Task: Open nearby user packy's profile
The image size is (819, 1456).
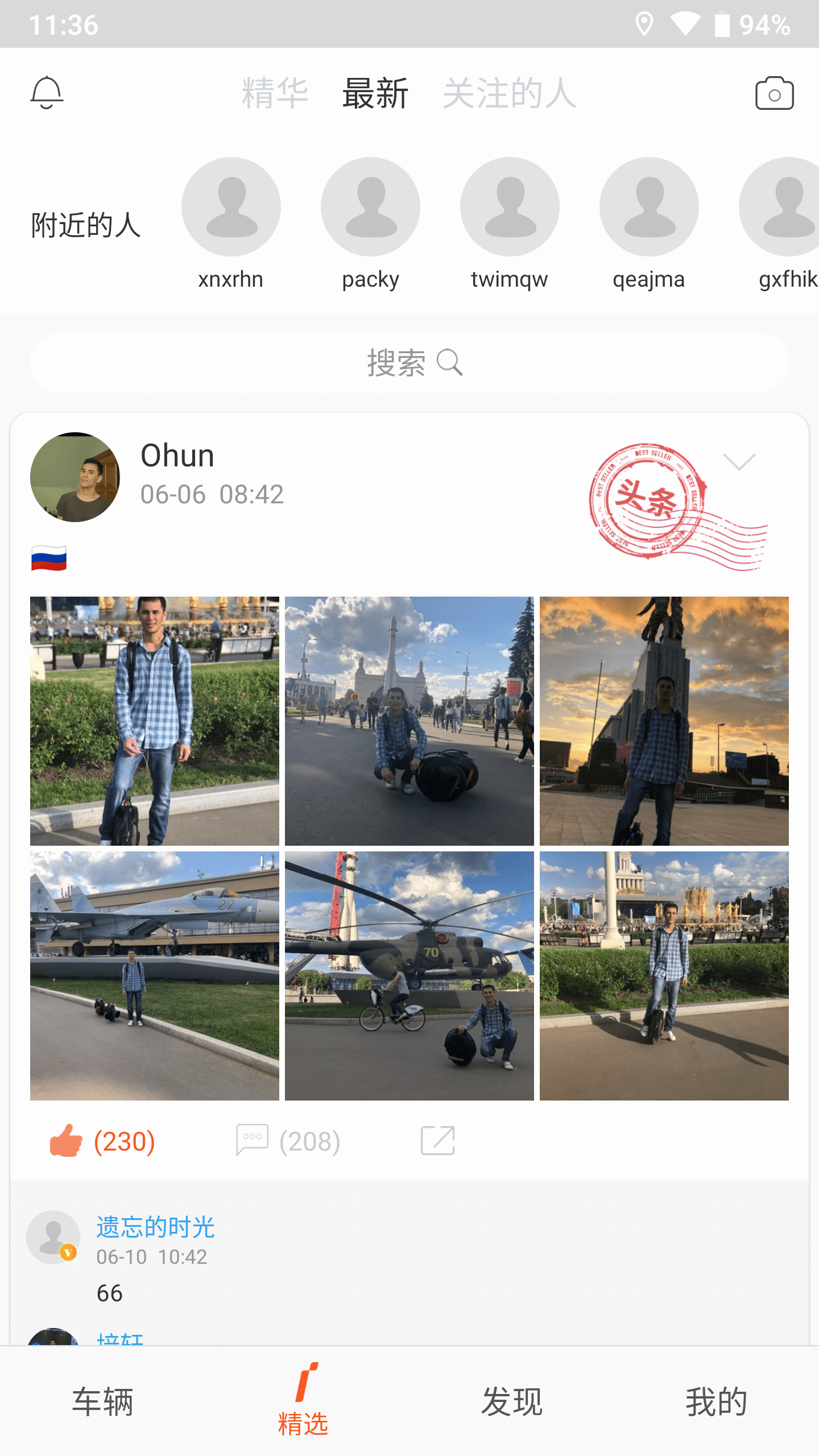Action: (x=370, y=206)
